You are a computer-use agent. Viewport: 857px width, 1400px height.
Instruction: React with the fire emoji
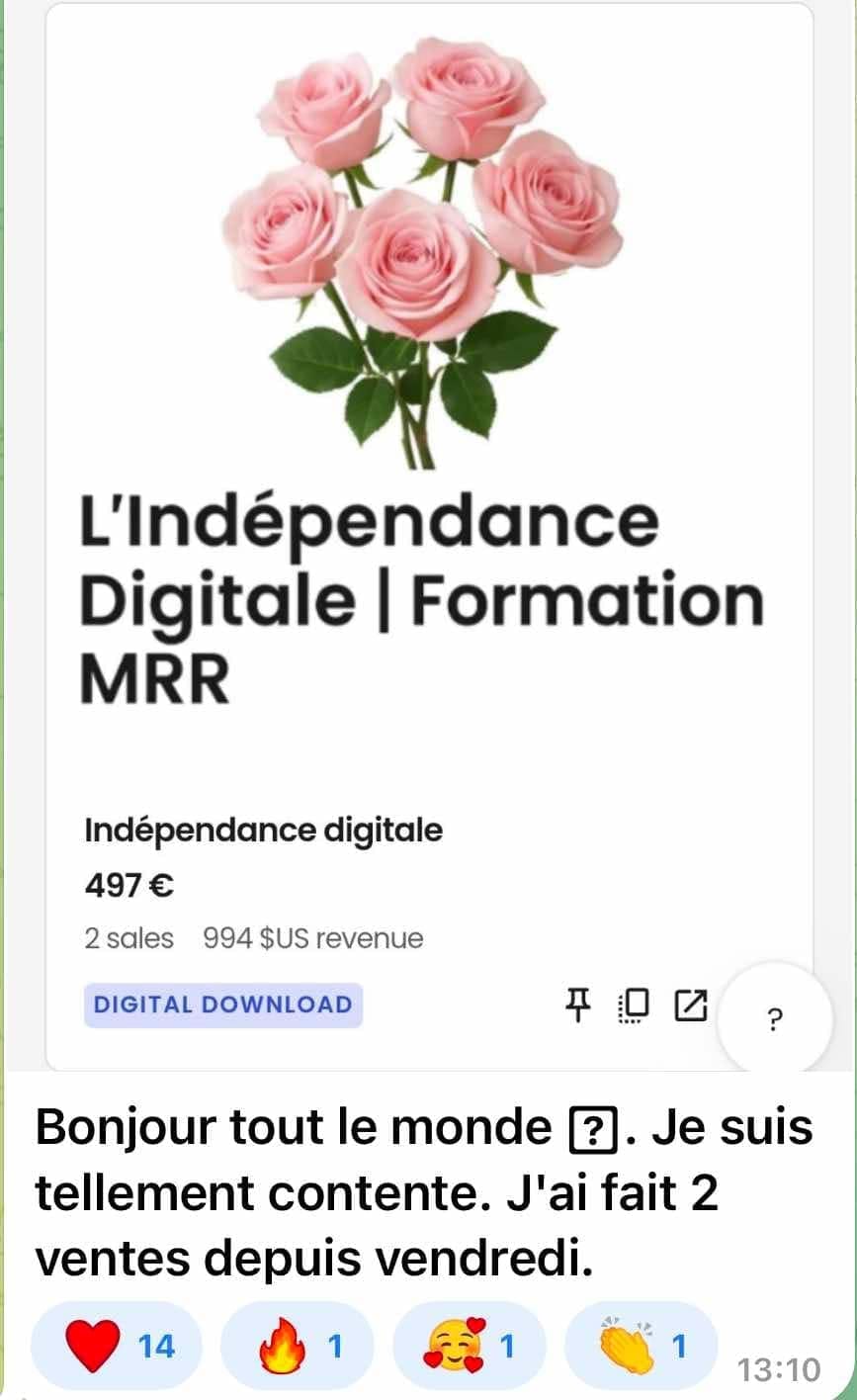tap(297, 1347)
